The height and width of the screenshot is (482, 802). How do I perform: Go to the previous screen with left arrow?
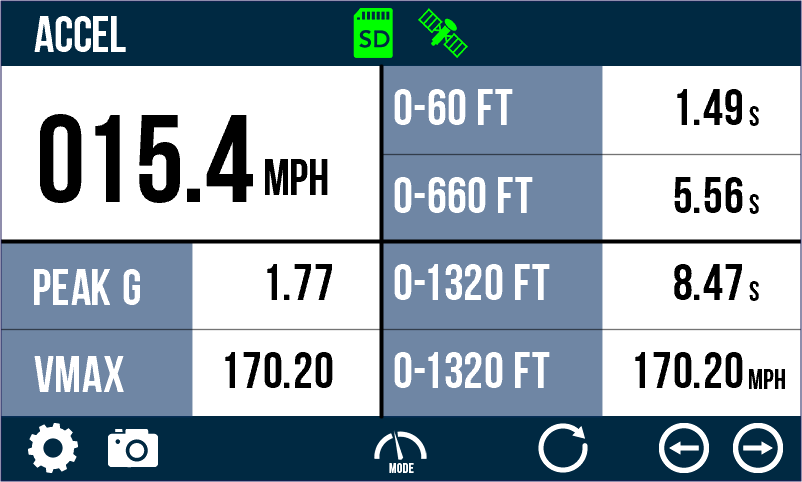(x=683, y=449)
